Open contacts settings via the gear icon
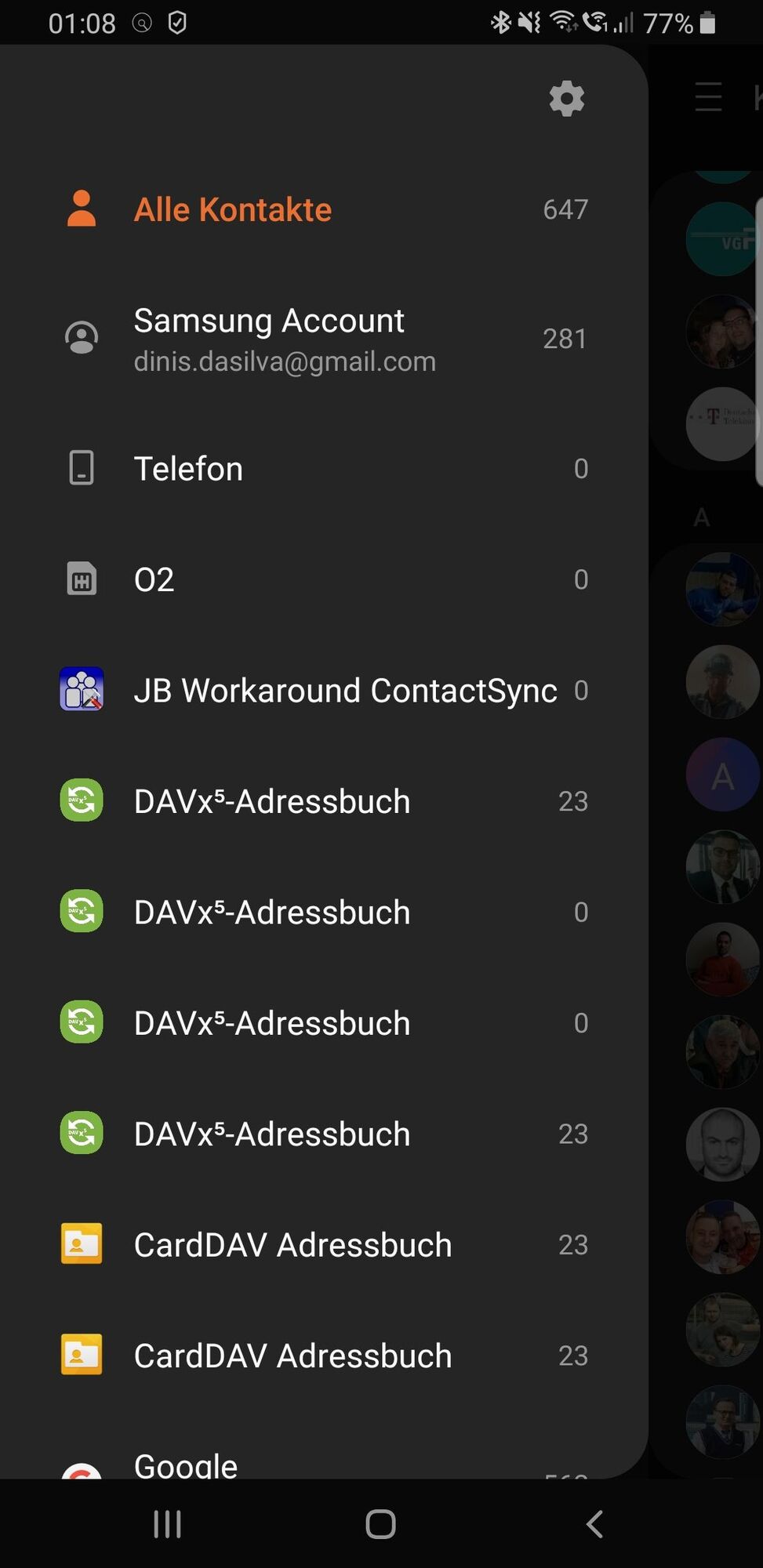Viewport: 763px width, 1568px height. 566,99
